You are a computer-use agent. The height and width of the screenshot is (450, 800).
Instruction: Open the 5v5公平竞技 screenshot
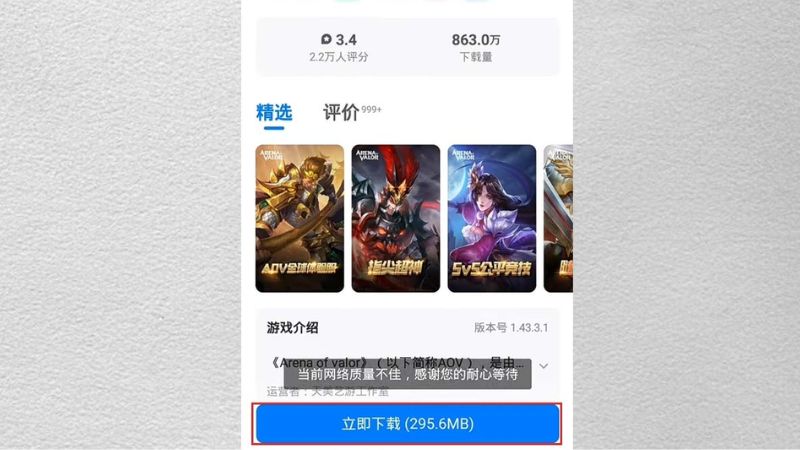492,218
